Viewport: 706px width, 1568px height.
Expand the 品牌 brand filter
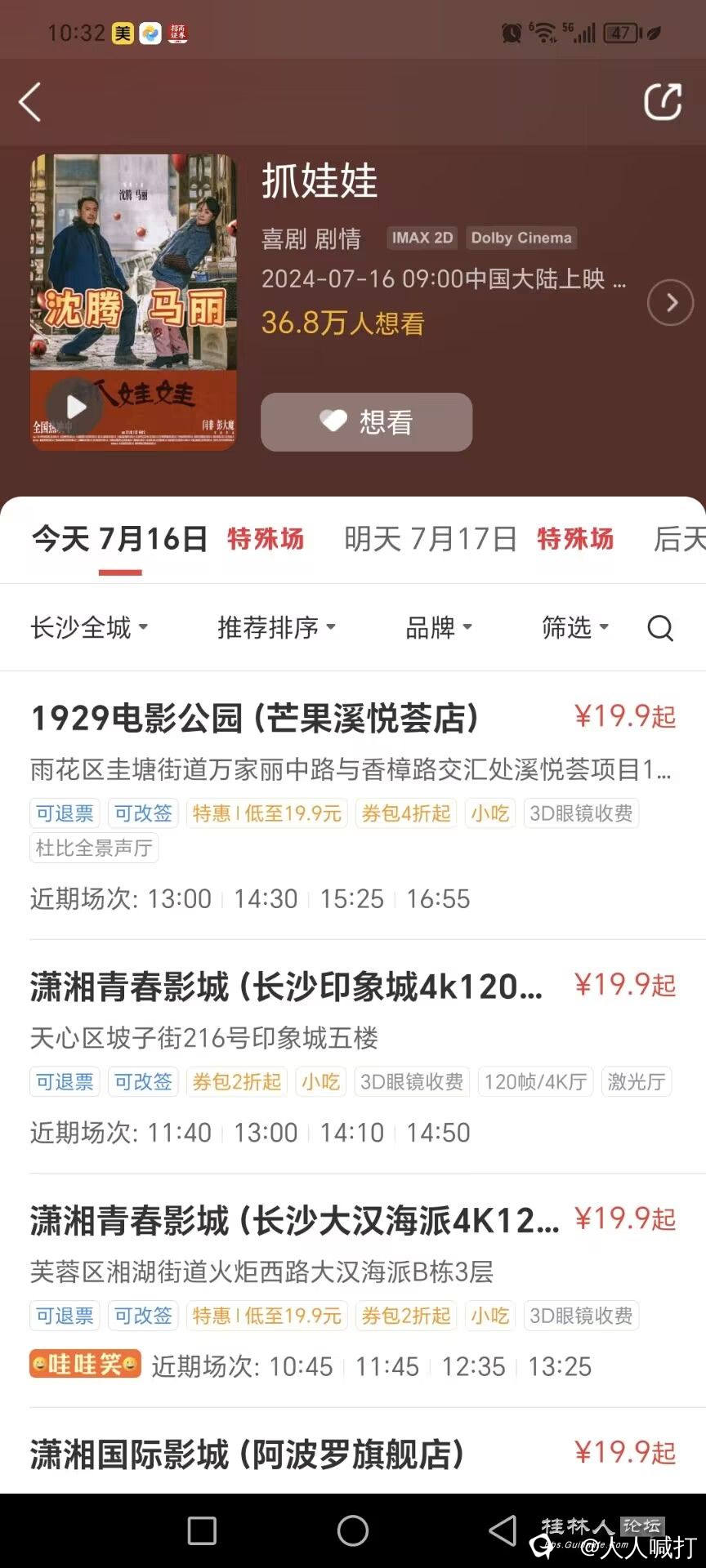coord(439,627)
